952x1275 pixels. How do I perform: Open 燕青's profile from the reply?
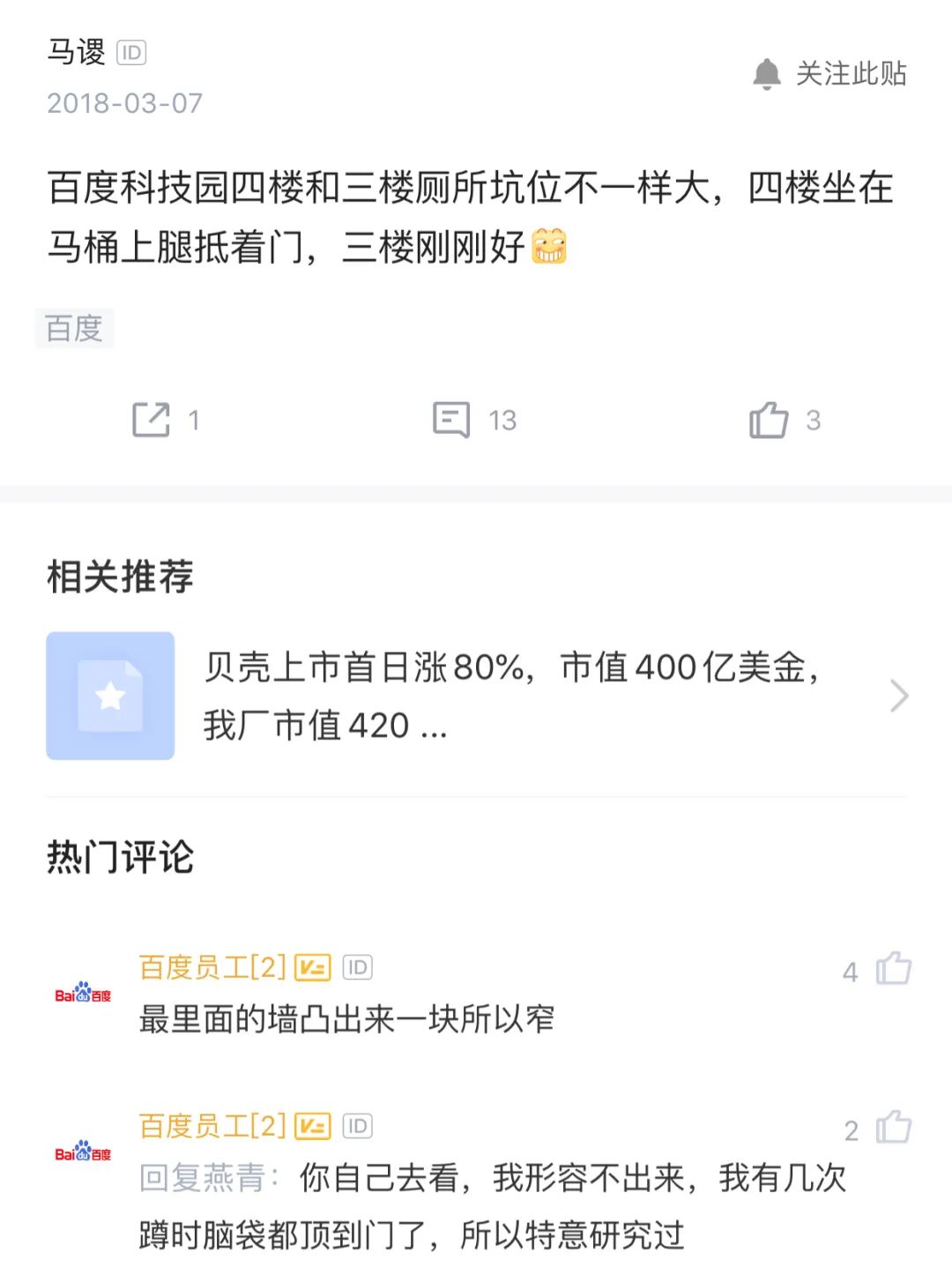pyautogui.click(x=233, y=1178)
